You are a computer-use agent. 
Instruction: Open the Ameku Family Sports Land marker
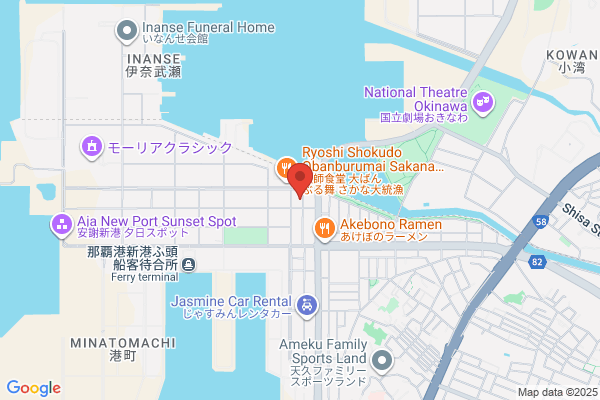tap(382, 362)
